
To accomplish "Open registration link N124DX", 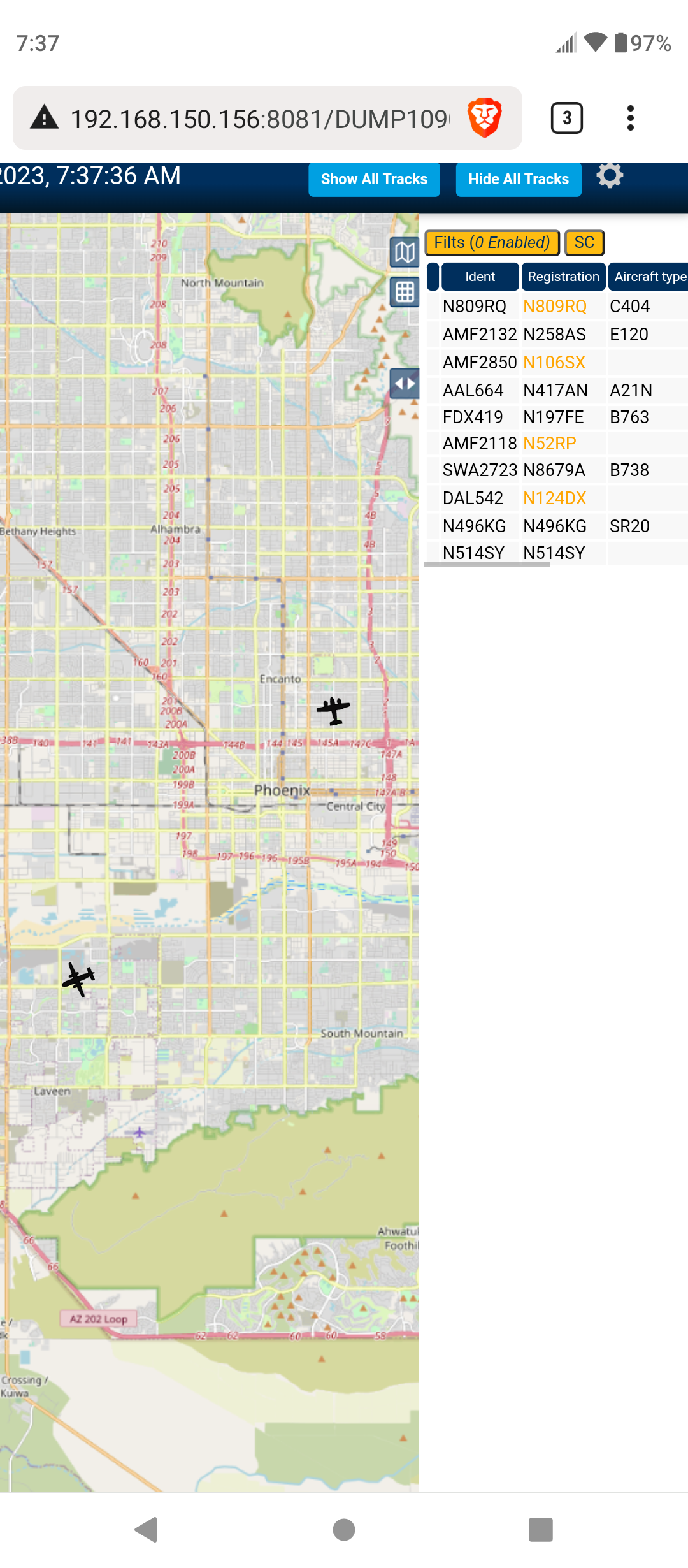I will point(554,498).
